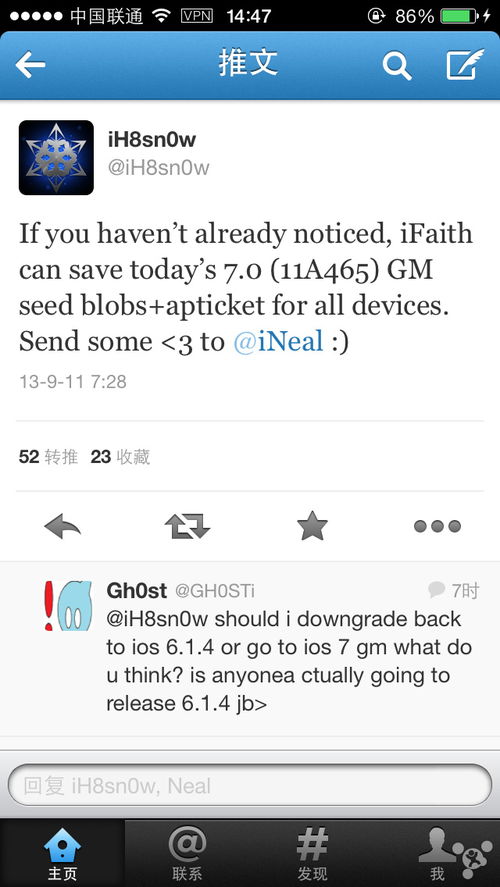Go back with the arrow
This screenshot has width=500, height=887.
coord(31,65)
